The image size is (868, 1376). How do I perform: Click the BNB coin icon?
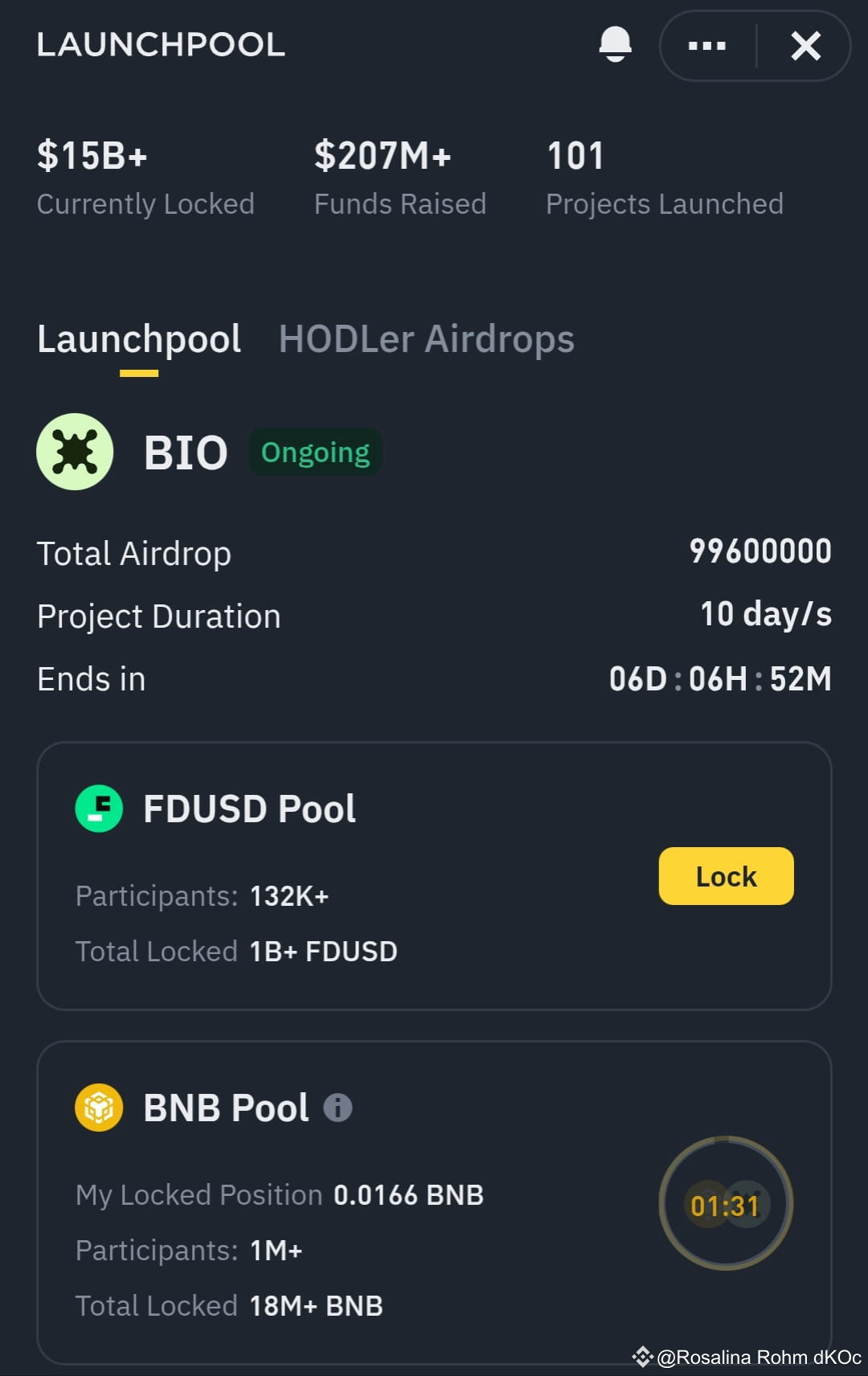pyautogui.click(x=97, y=1107)
